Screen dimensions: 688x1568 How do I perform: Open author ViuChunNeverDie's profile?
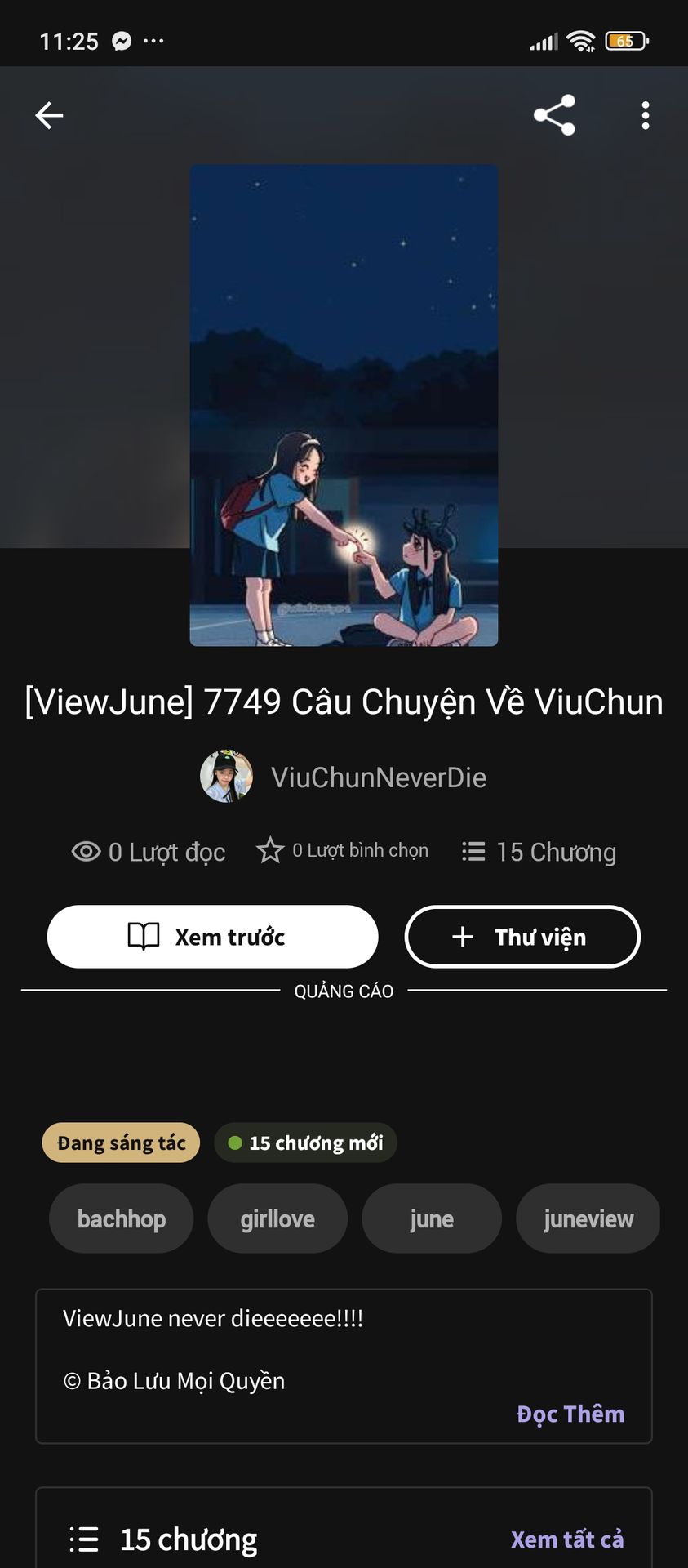click(x=378, y=777)
